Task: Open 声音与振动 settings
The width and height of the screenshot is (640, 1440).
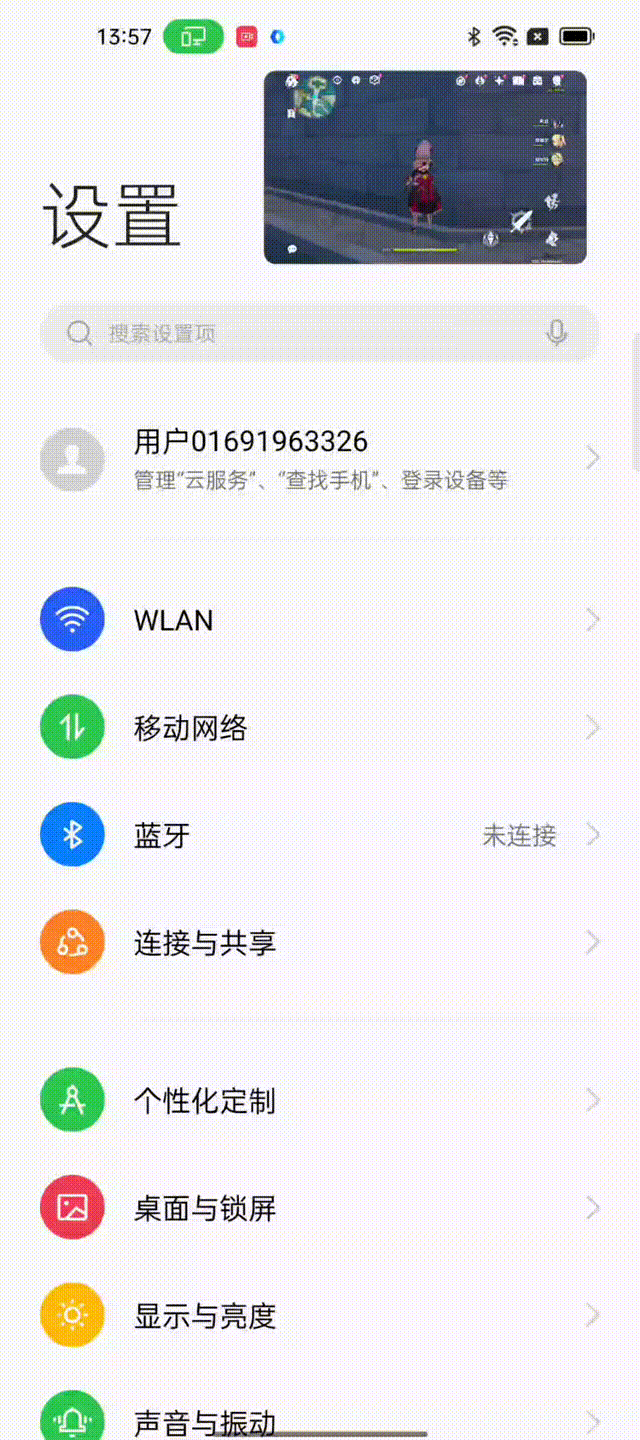Action: click(x=320, y=1418)
